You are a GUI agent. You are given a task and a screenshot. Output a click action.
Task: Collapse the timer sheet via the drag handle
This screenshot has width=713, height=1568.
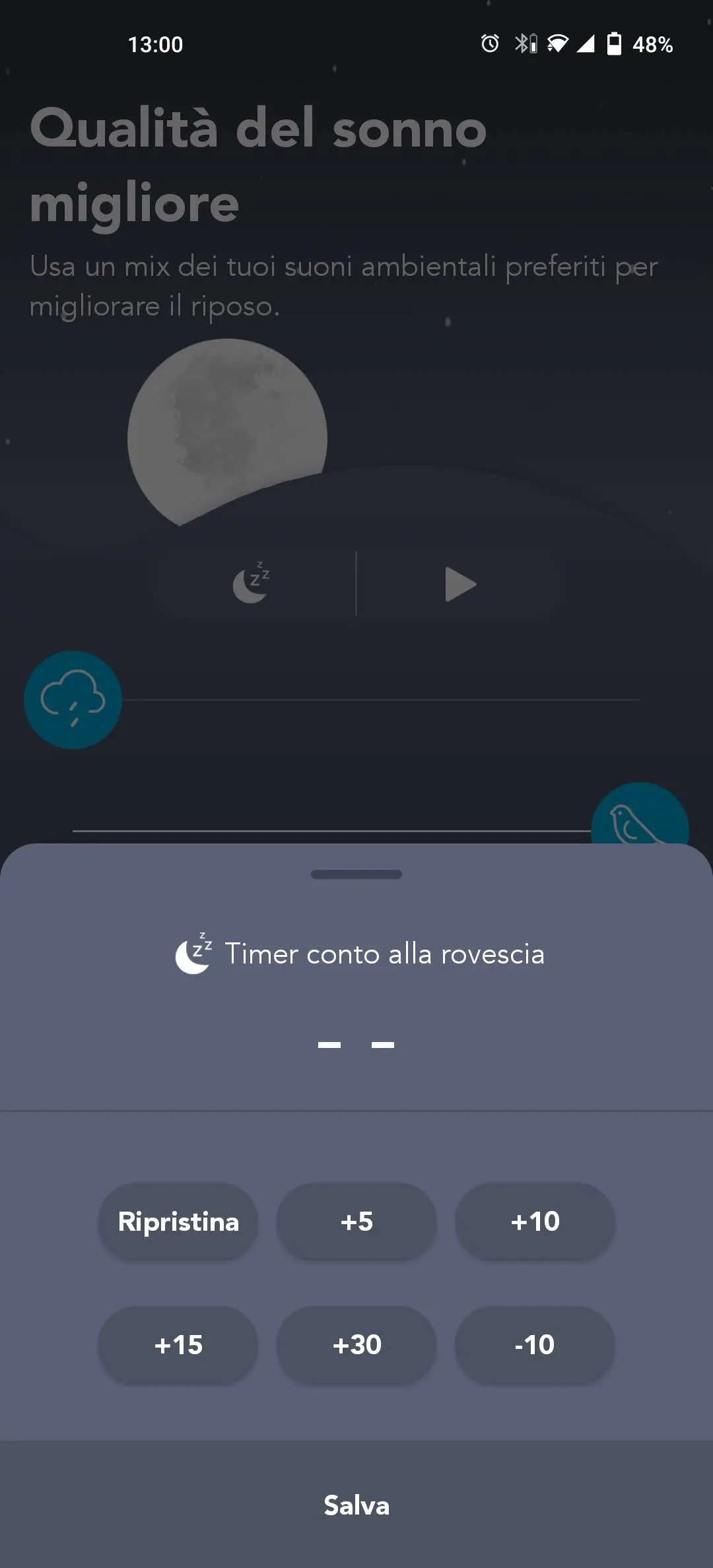[x=356, y=873]
